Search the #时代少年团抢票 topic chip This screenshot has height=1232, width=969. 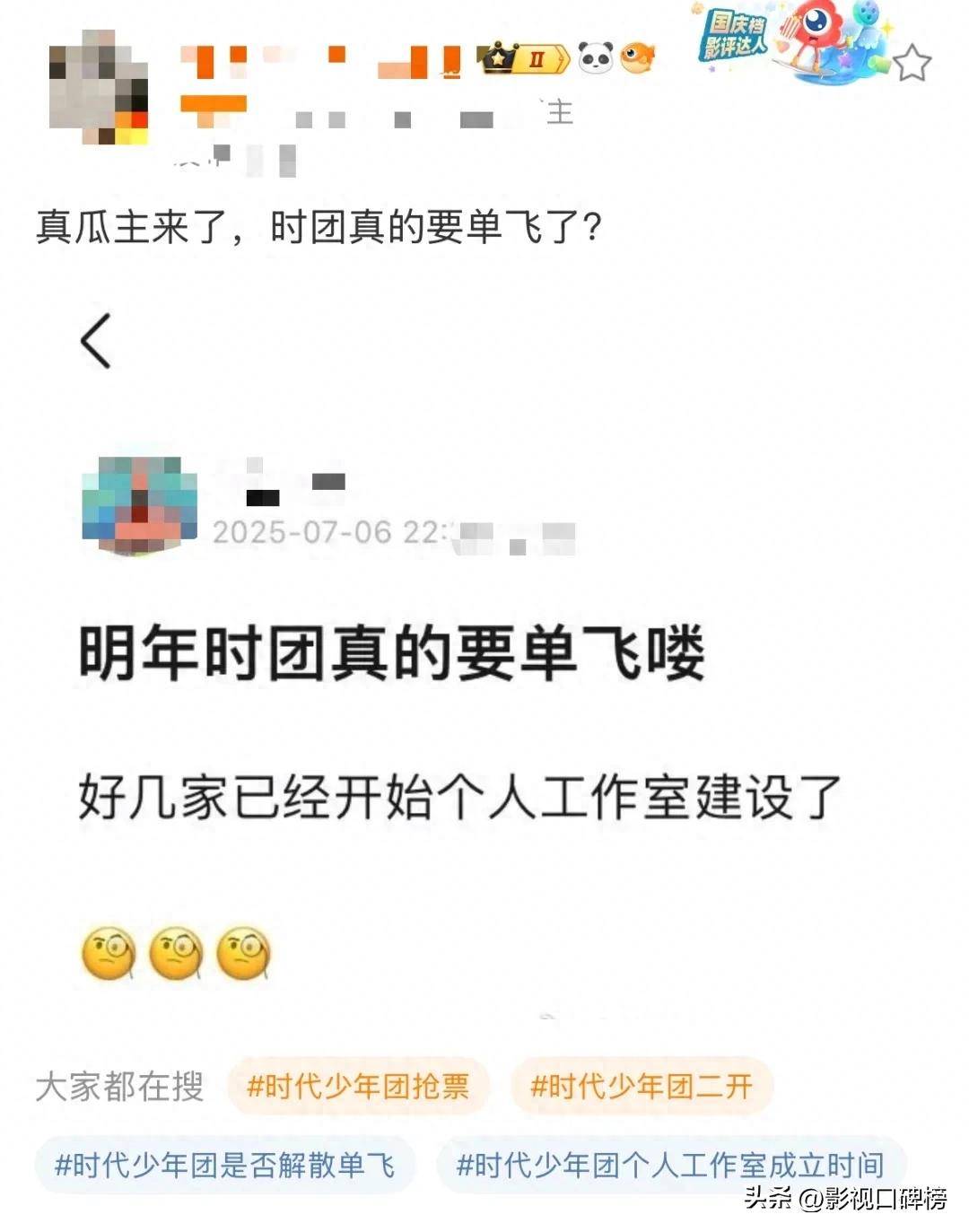(x=358, y=1087)
